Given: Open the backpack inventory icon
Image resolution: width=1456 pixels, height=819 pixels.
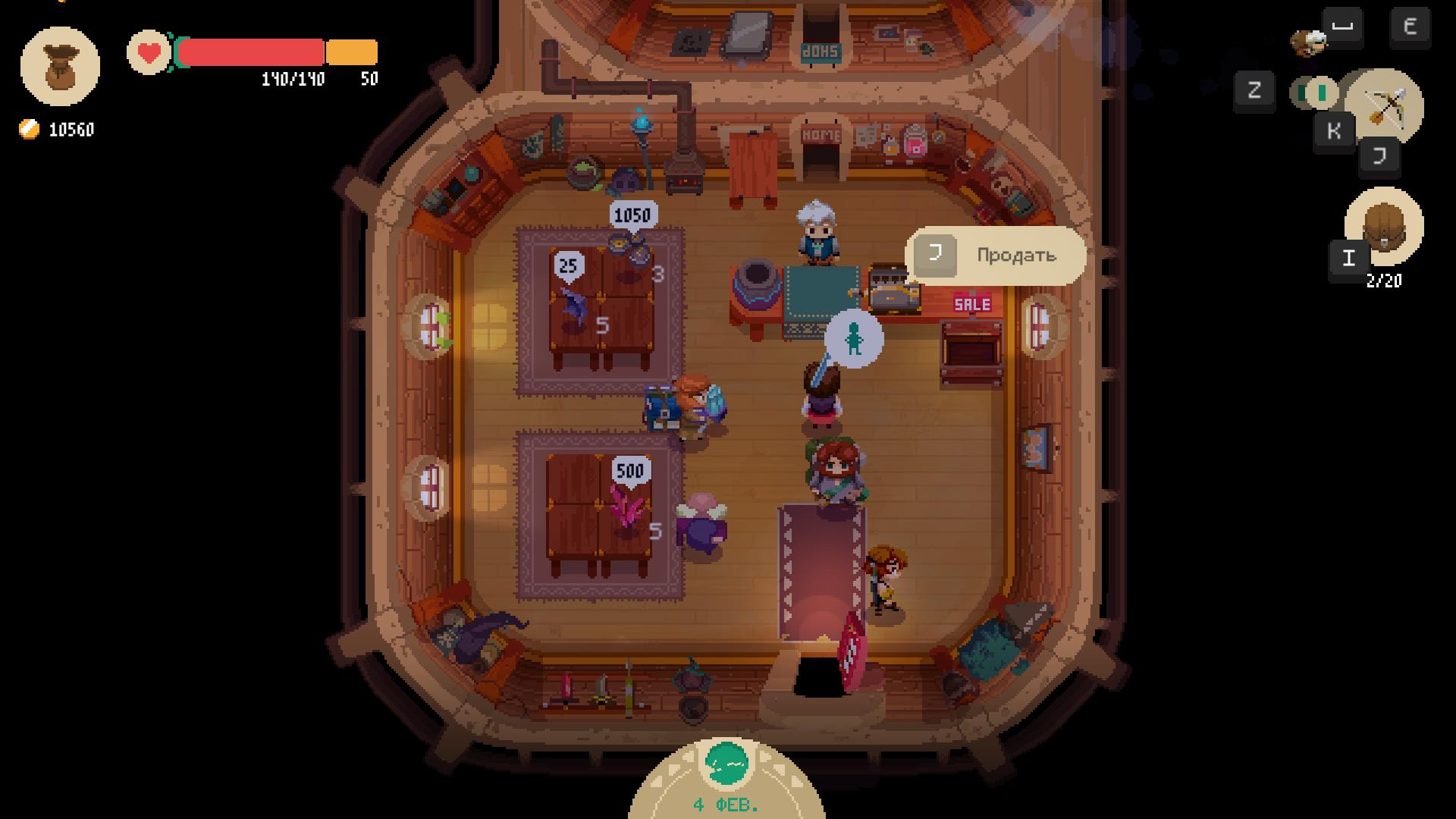Looking at the screenshot, I should (1384, 226).
